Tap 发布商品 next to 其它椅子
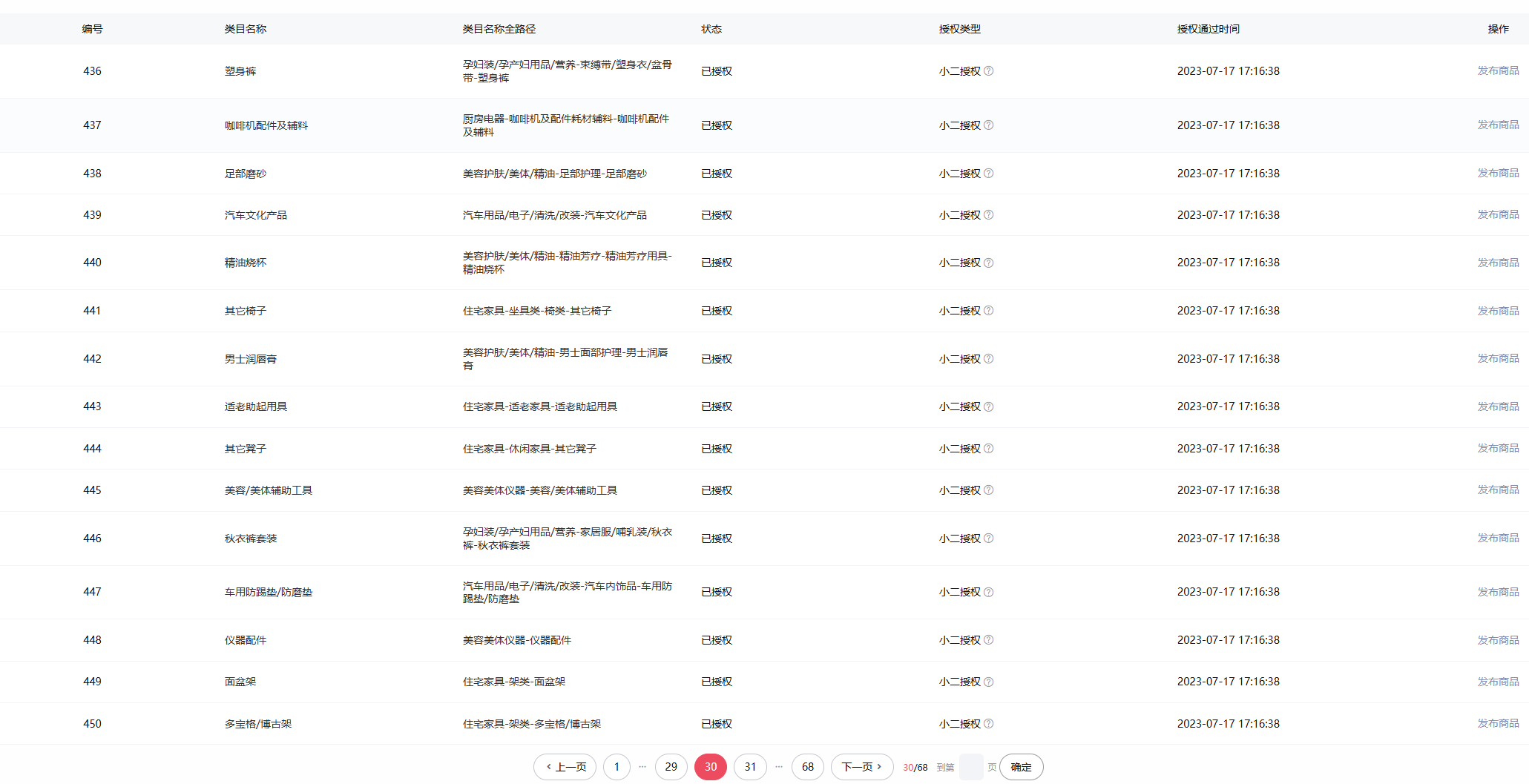1529x784 pixels. (x=1497, y=311)
